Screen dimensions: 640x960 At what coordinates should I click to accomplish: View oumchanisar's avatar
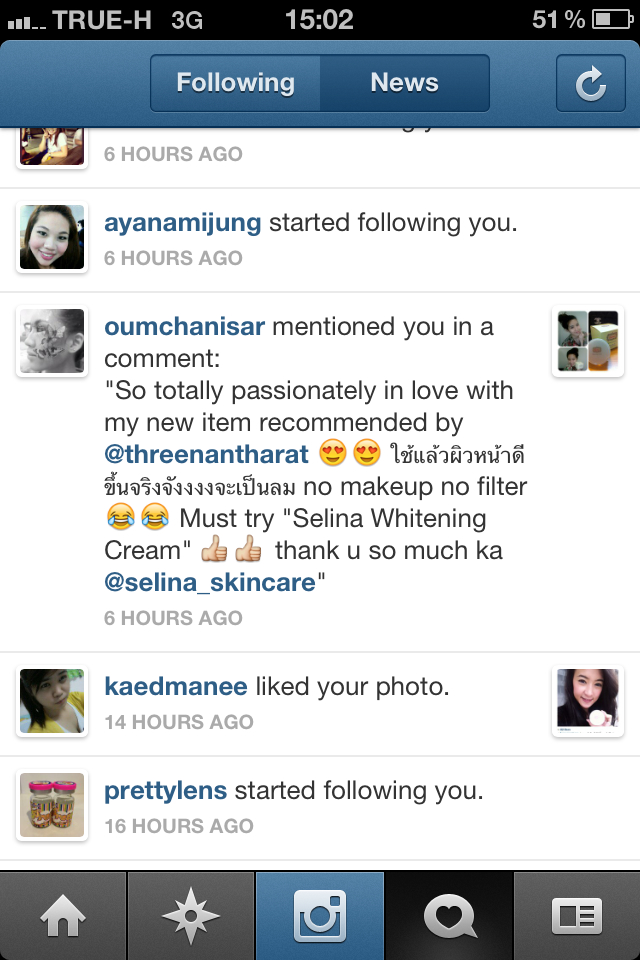[x=52, y=342]
